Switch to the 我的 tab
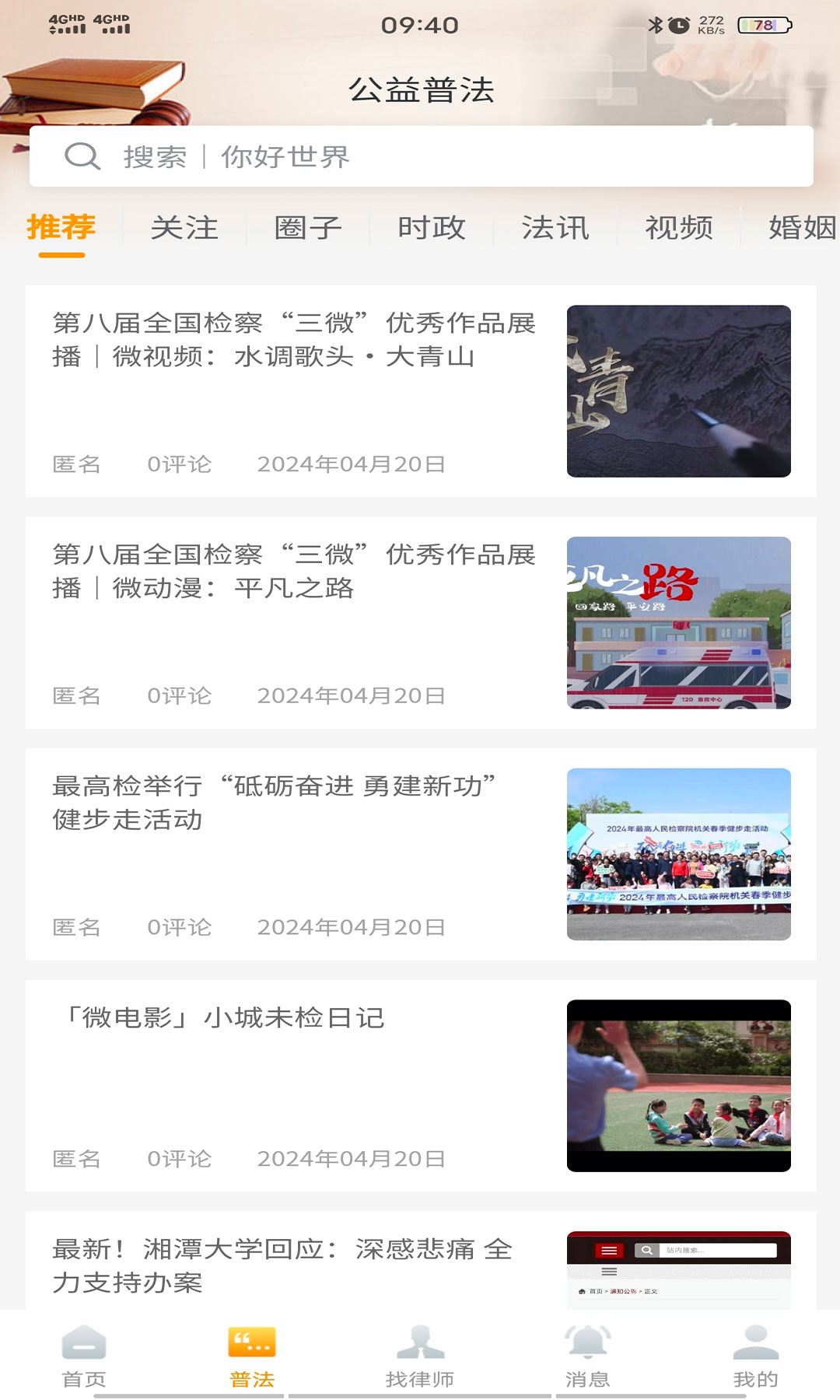840x1400 pixels. pos(755,1357)
